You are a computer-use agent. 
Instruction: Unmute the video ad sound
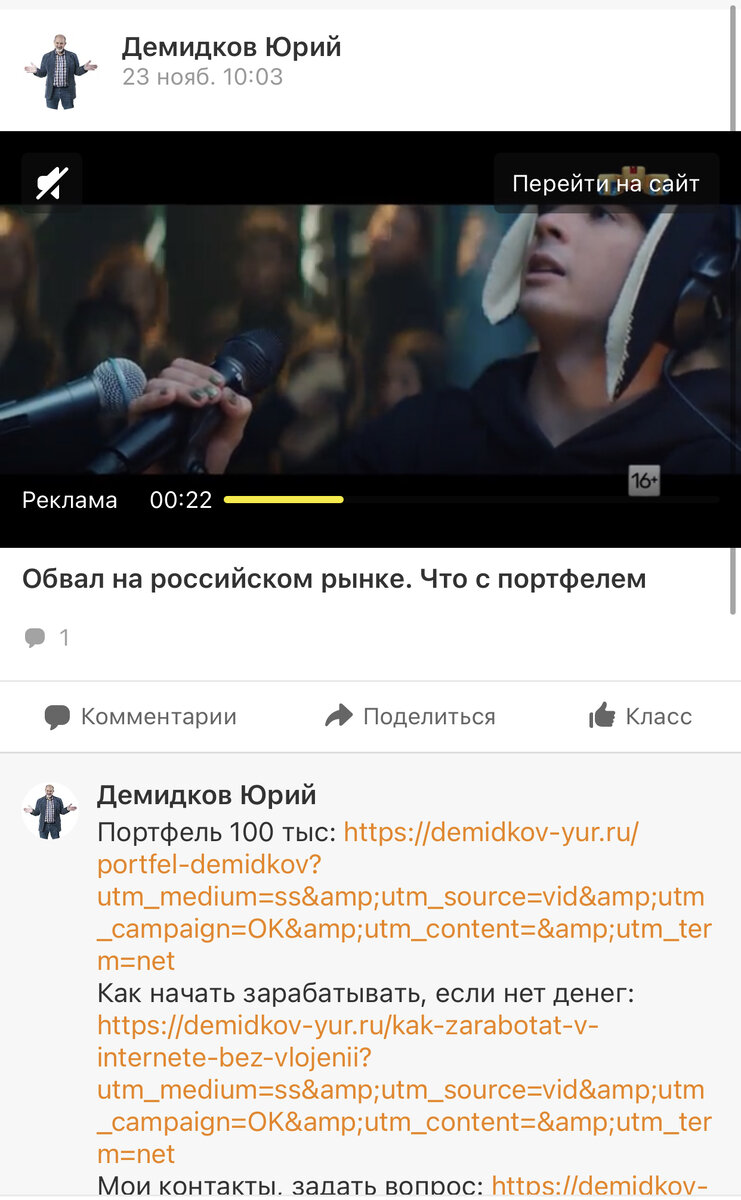click(52, 183)
